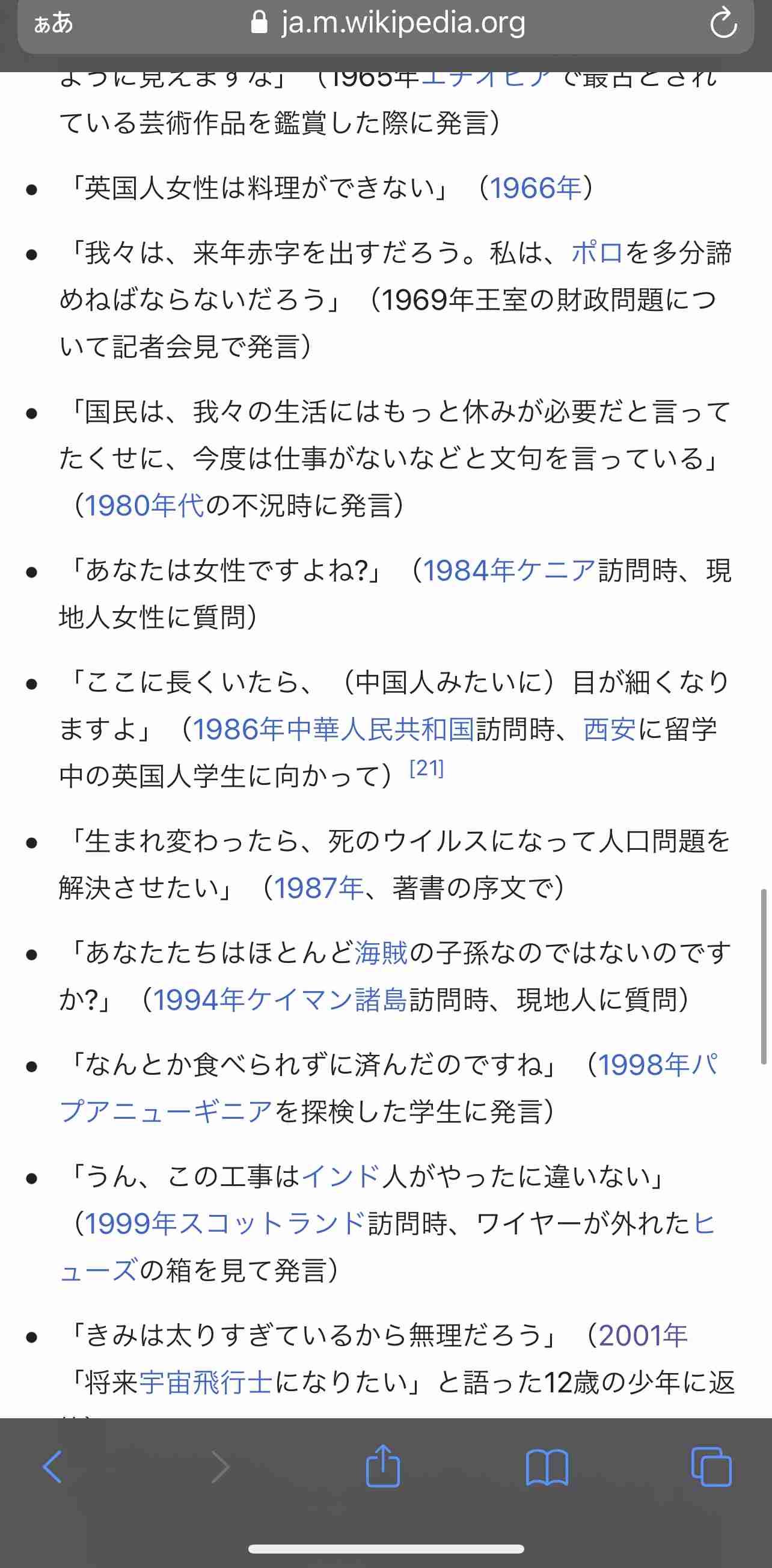
Task: Open the 1966年 link
Action: click(x=535, y=188)
